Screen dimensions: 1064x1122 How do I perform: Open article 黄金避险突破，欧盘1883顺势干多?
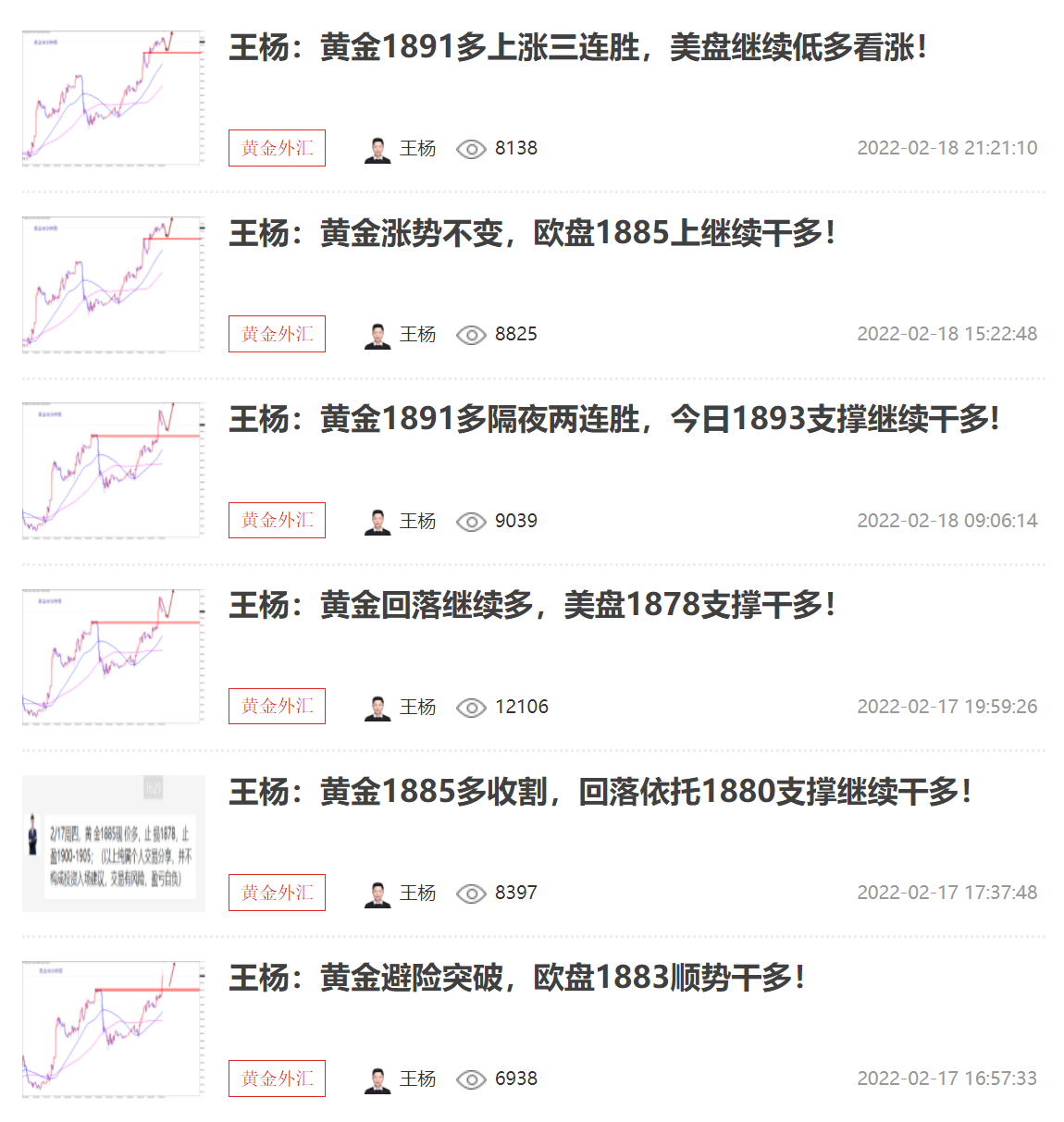click(x=516, y=978)
